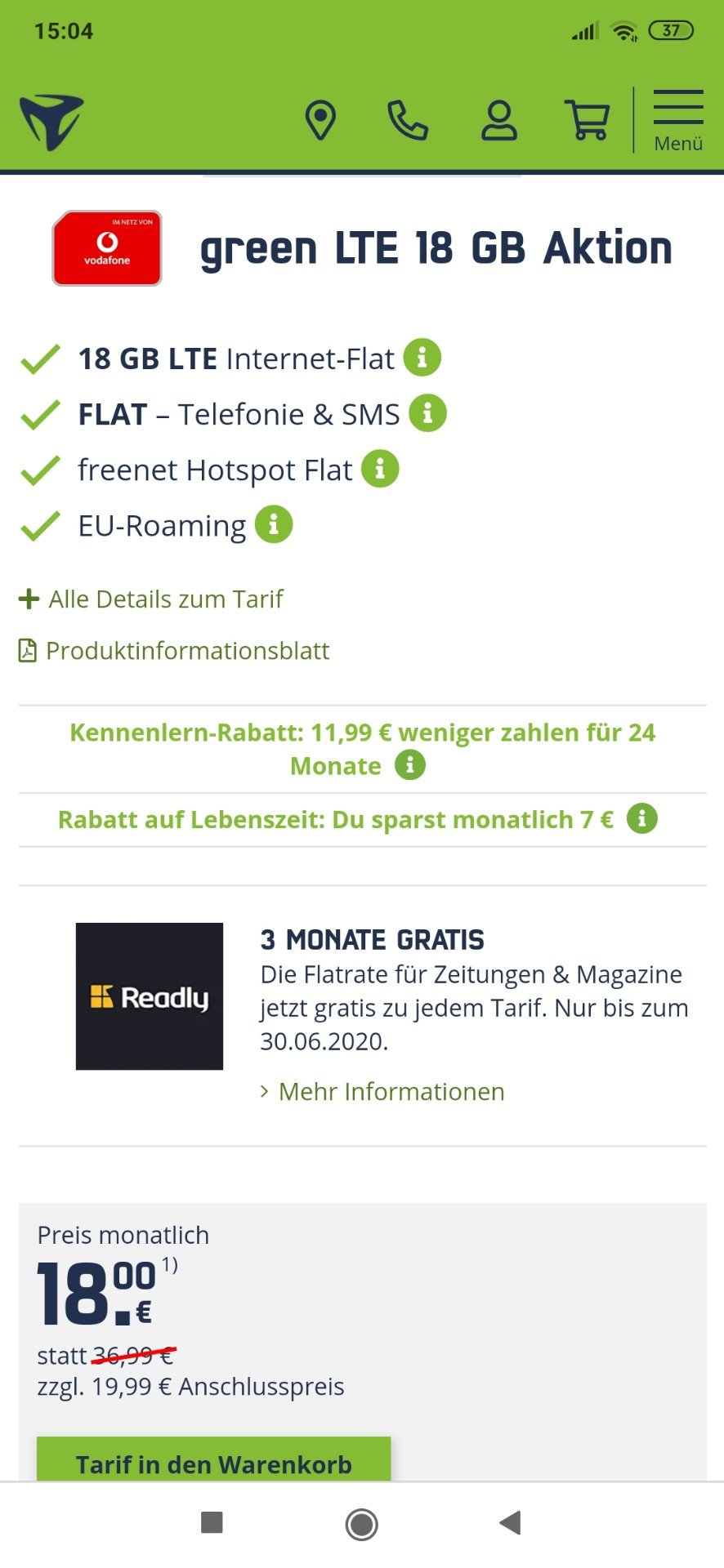Tap the phone contact icon
The image size is (724, 1568).
coord(408,120)
